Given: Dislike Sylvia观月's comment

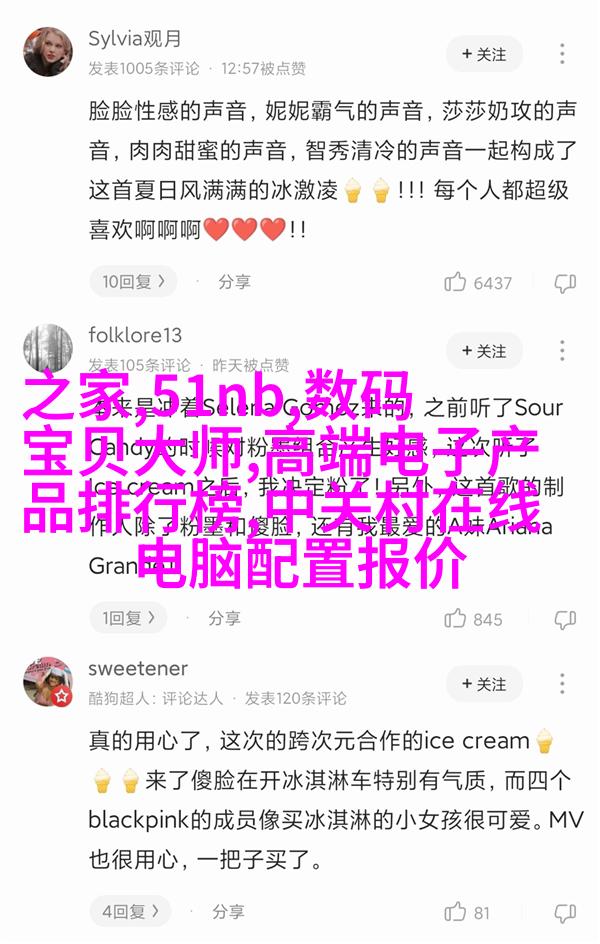Looking at the screenshot, I should pyautogui.click(x=565, y=283).
